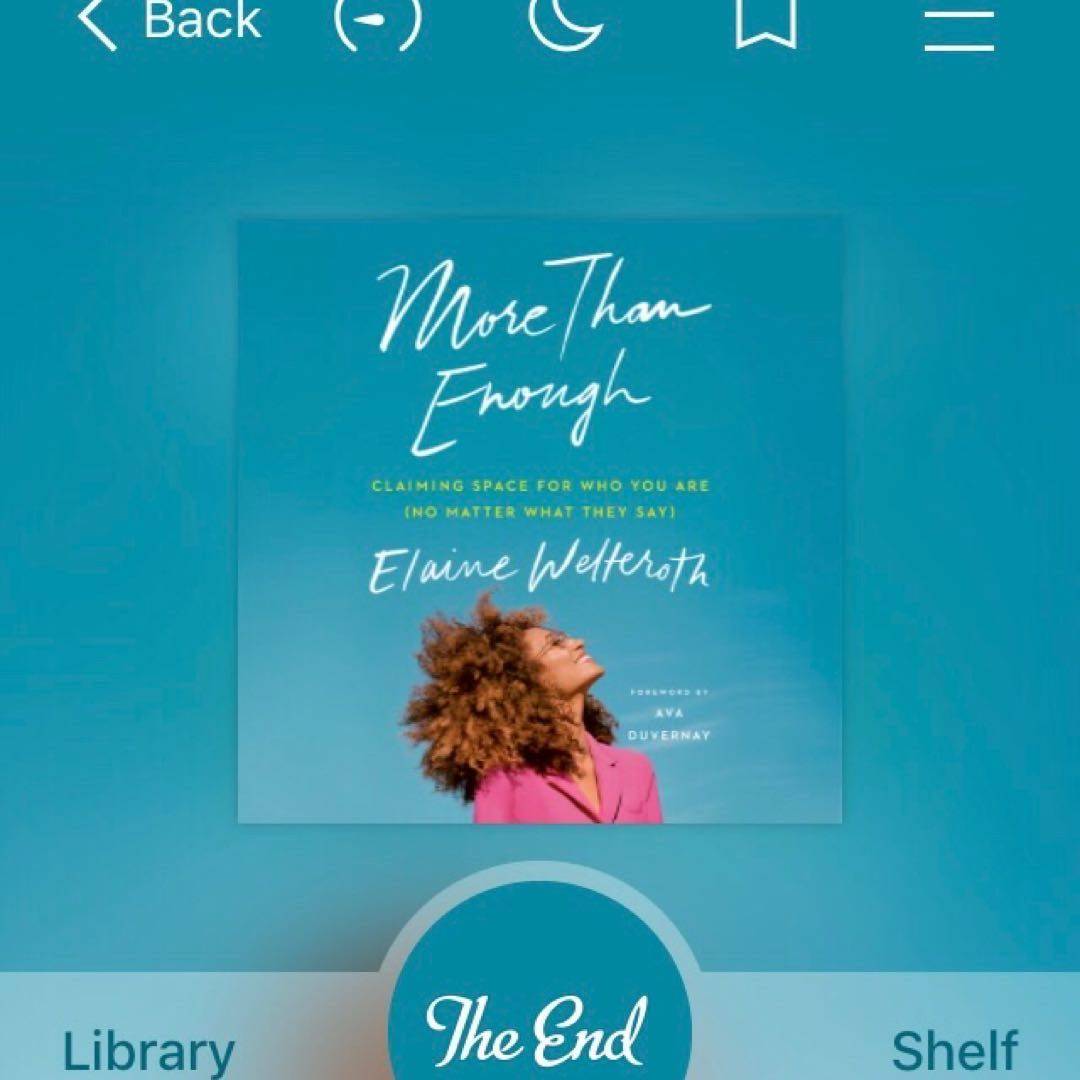Switch to the Library tab

pyautogui.click(x=149, y=1050)
